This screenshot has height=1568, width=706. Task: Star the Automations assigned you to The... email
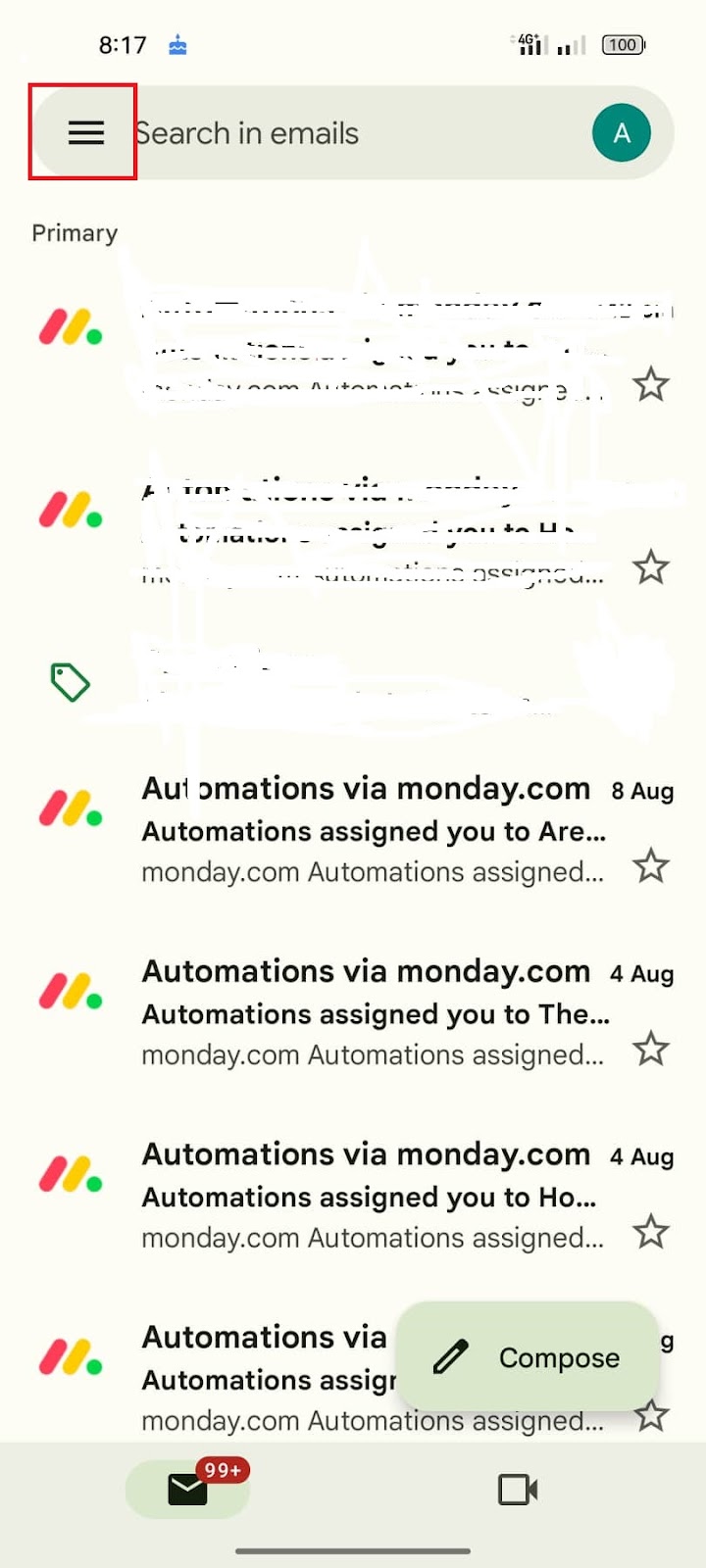coord(650,1050)
